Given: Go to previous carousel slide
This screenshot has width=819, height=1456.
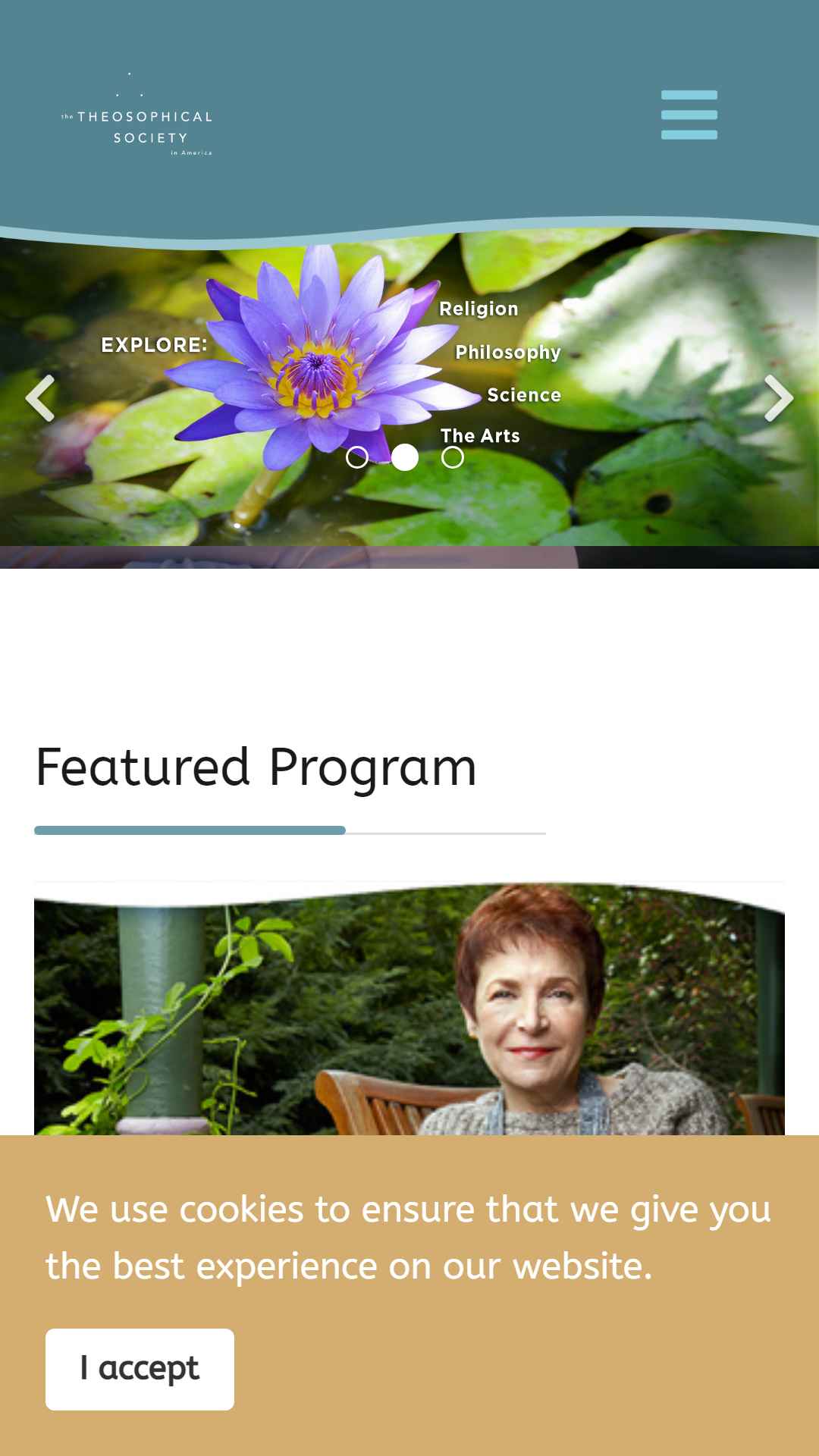Looking at the screenshot, I should pyautogui.click(x=40, y=398).
